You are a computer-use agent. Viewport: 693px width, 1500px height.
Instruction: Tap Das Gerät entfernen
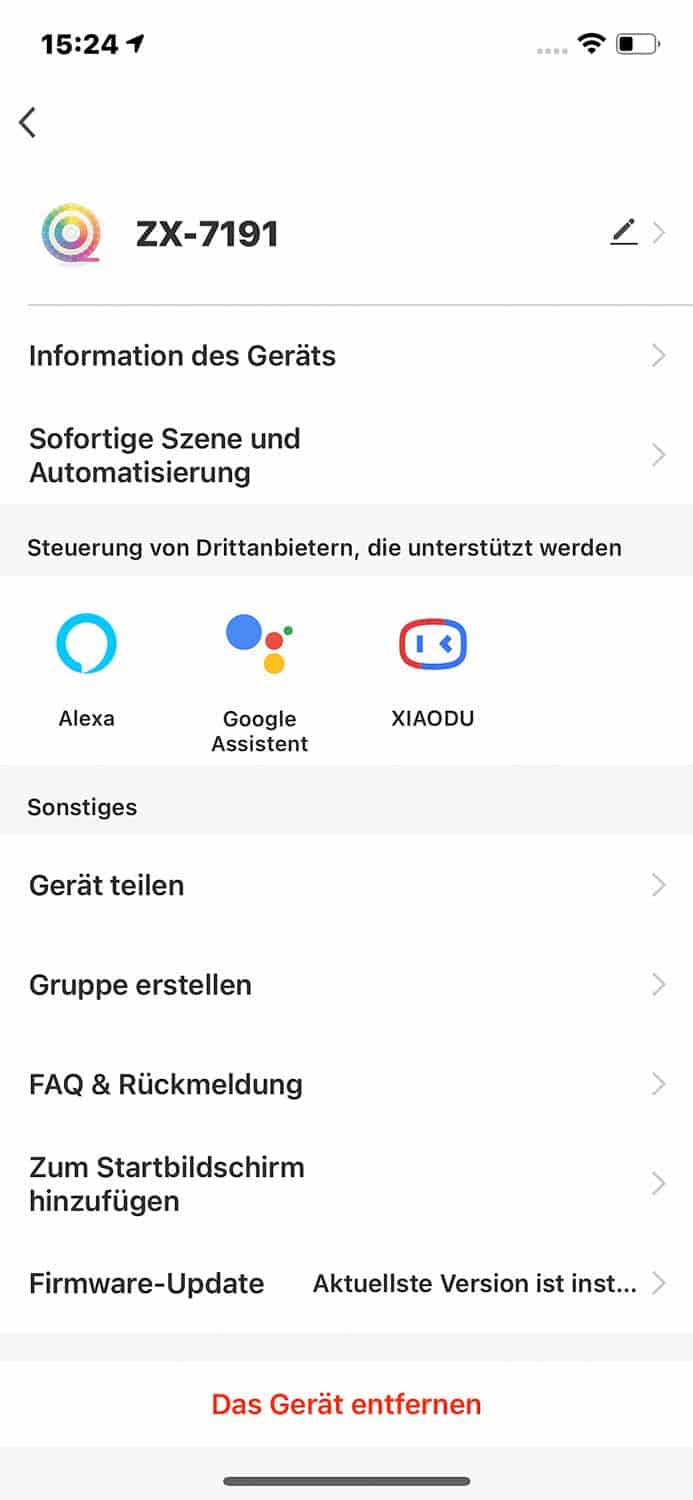346,1404
